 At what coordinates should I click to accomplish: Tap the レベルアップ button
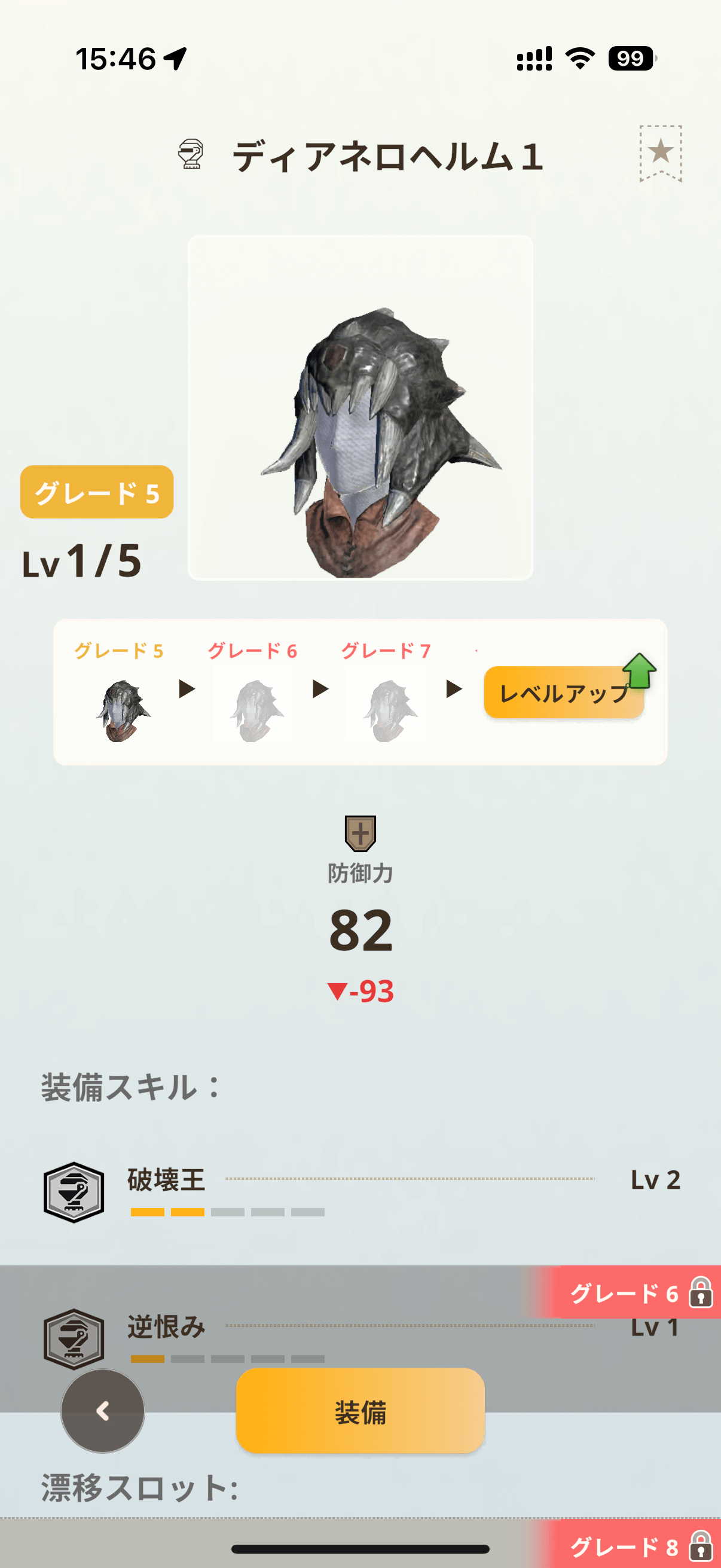[x=564, y=693]
